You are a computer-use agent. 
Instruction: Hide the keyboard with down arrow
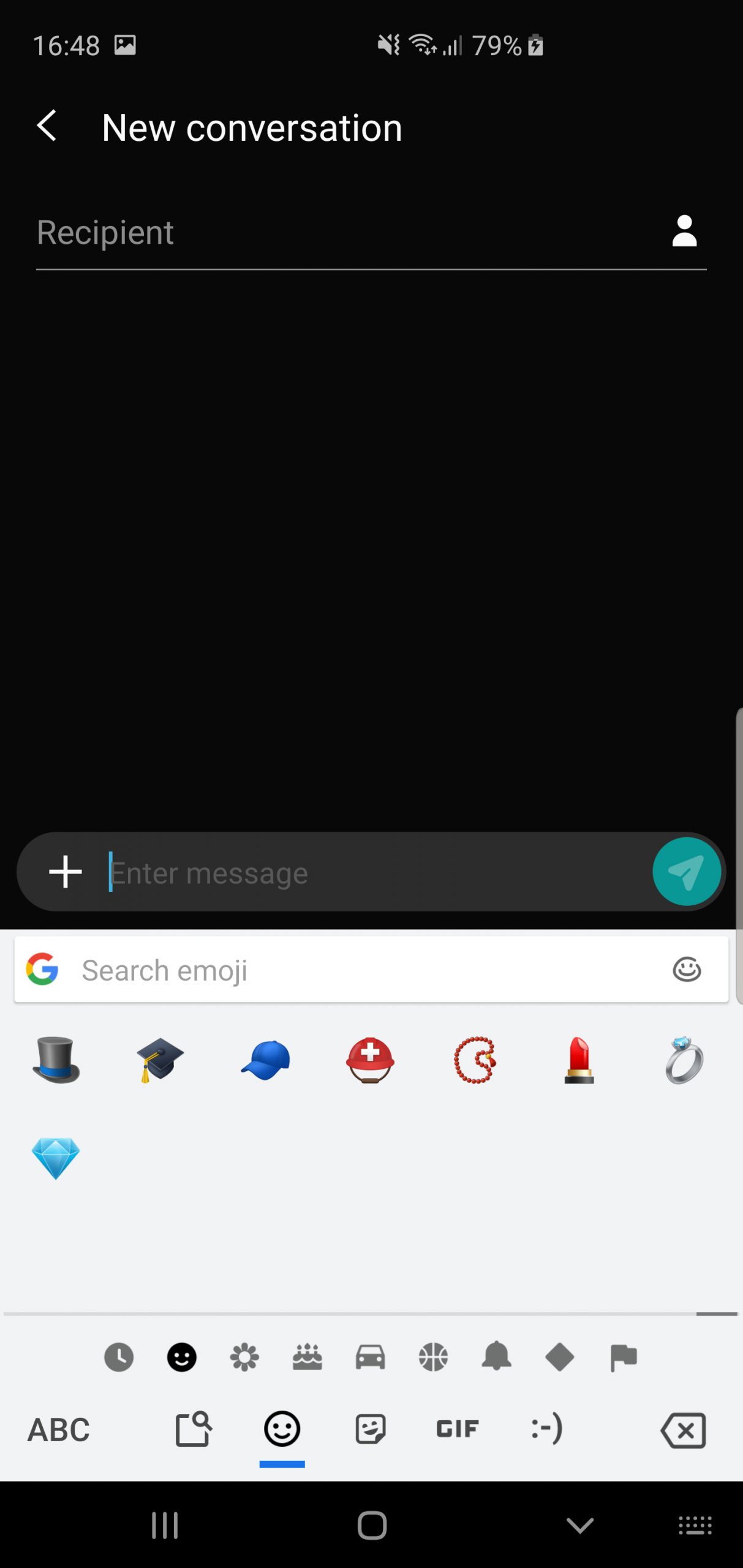[579, 1525]
